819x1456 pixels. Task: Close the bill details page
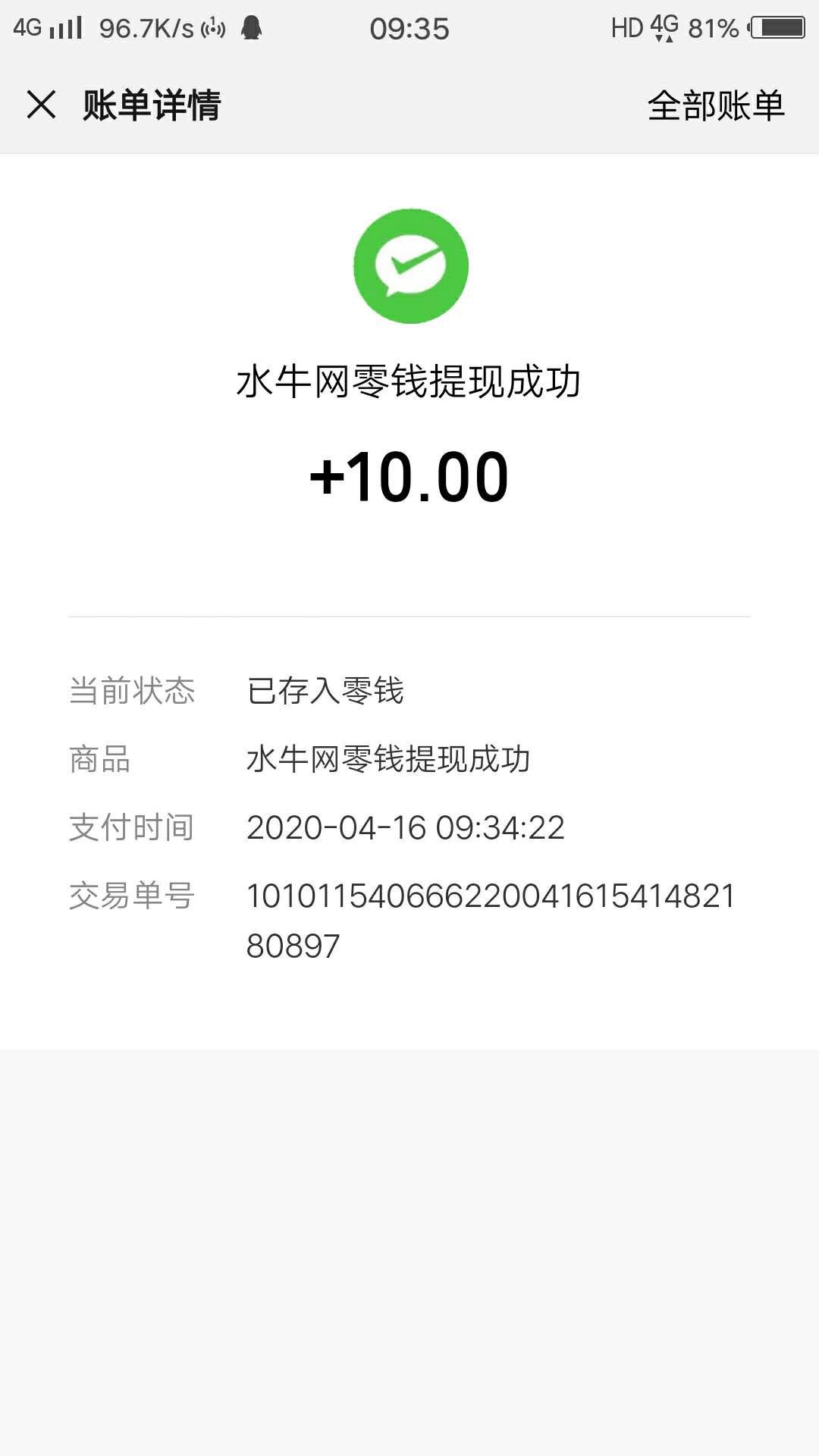pos(41,105)
